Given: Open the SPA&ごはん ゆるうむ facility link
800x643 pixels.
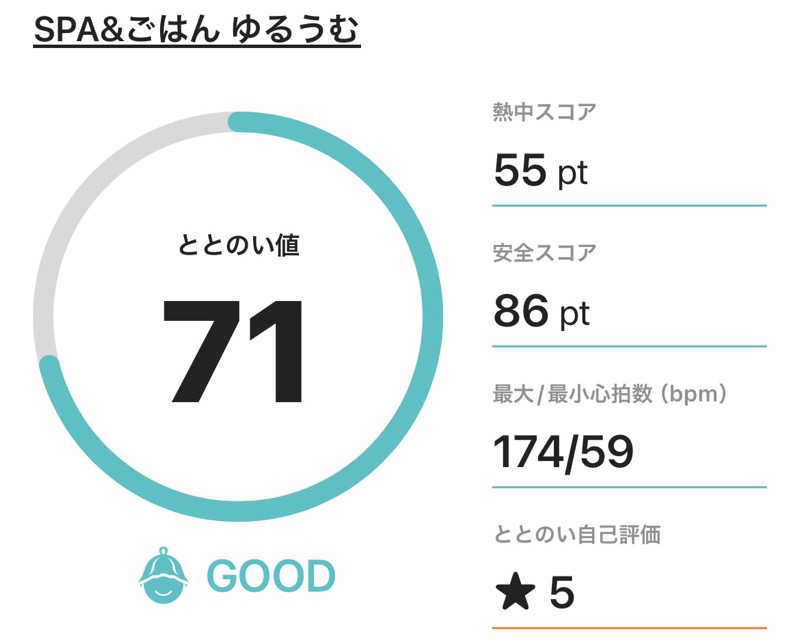Looking at the screenshot, I should (x=196, y=28).
